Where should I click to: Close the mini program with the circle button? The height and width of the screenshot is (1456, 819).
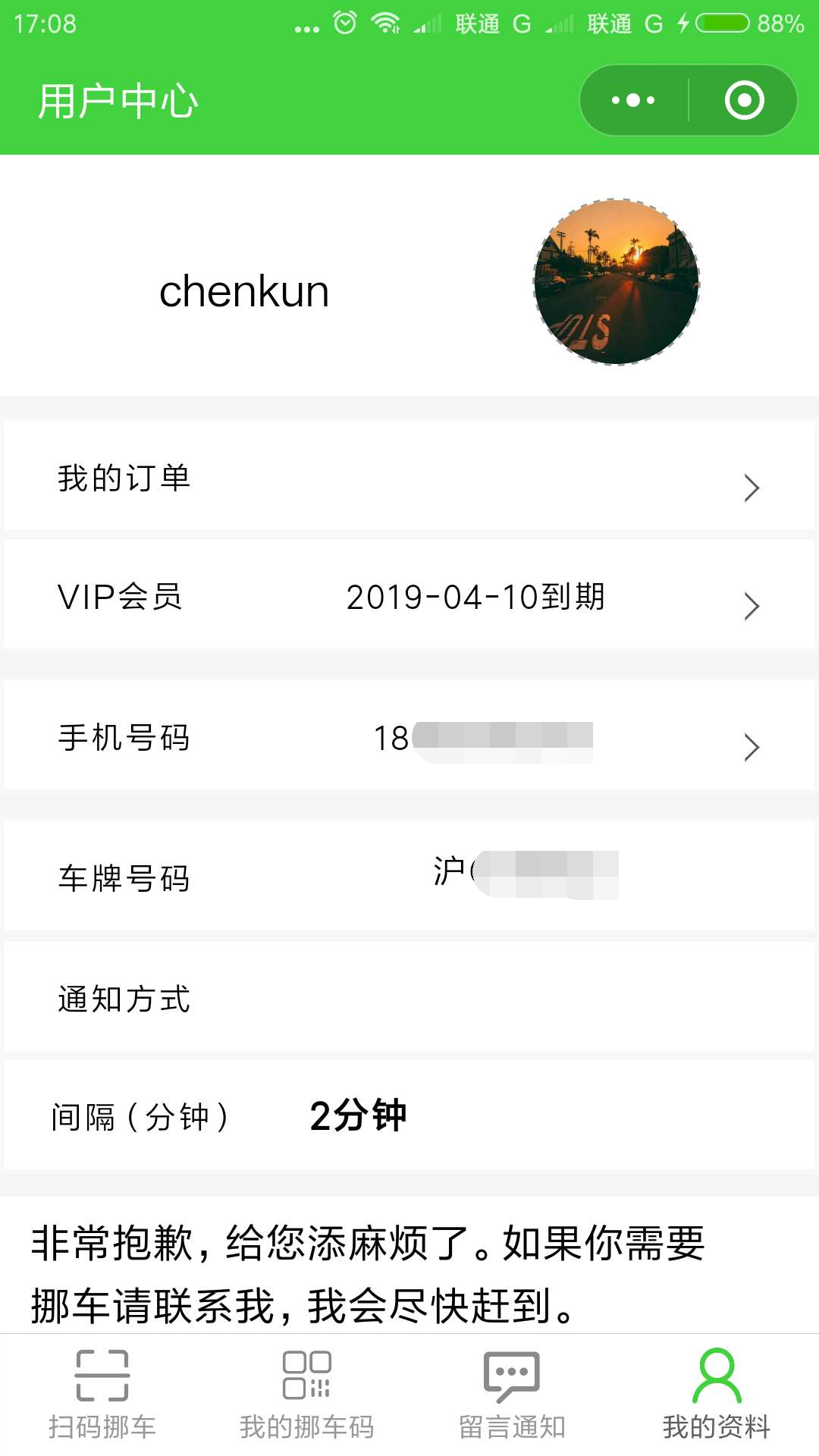tap(744, 100)
